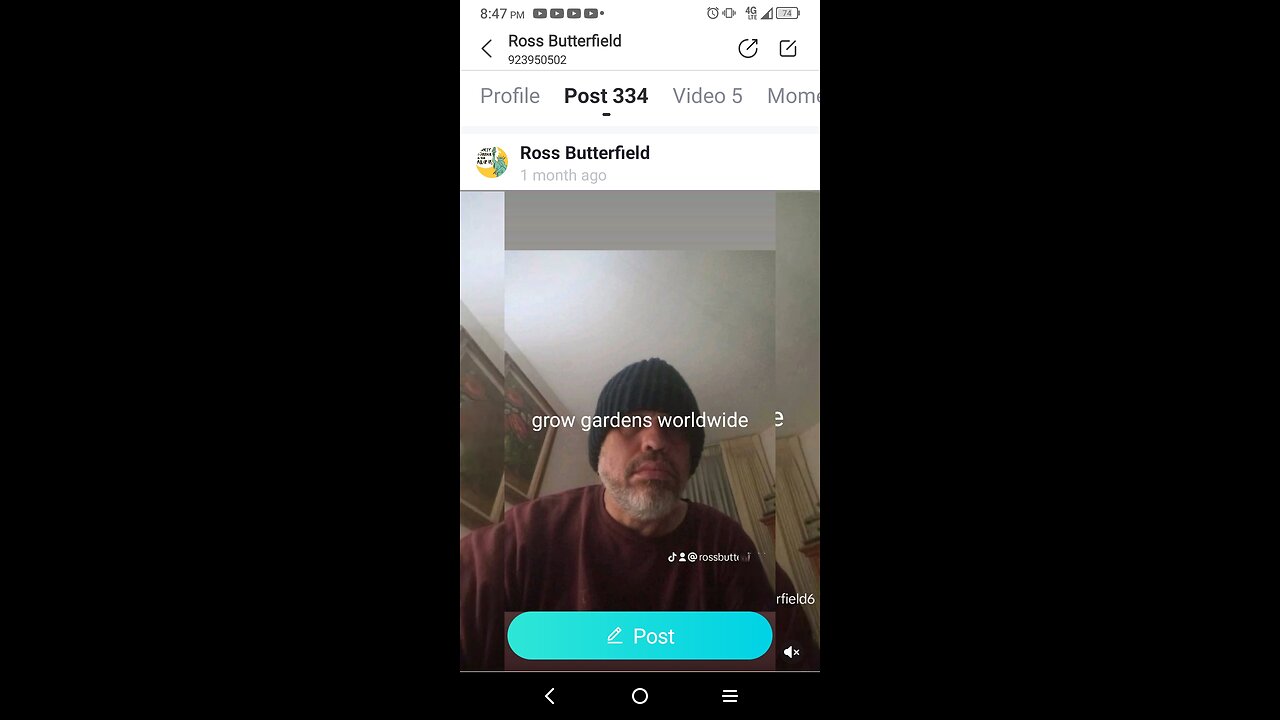This screenshot has height=720, width=1280.
Task: Tap the system home button
Action: (x=640, y=696)
